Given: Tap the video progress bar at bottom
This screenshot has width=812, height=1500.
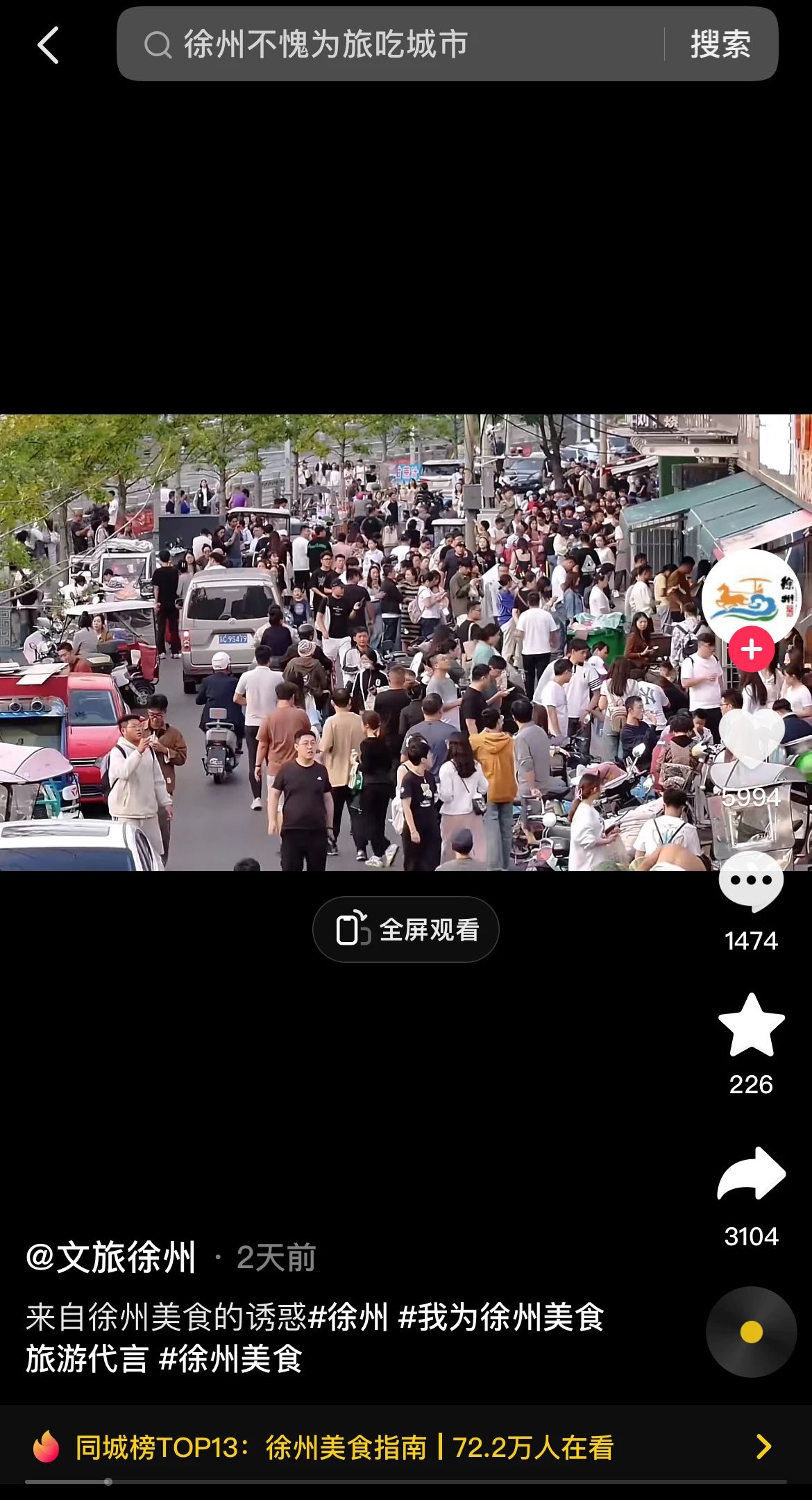Looking at the screenshot, I should (x=406, y=1482).
